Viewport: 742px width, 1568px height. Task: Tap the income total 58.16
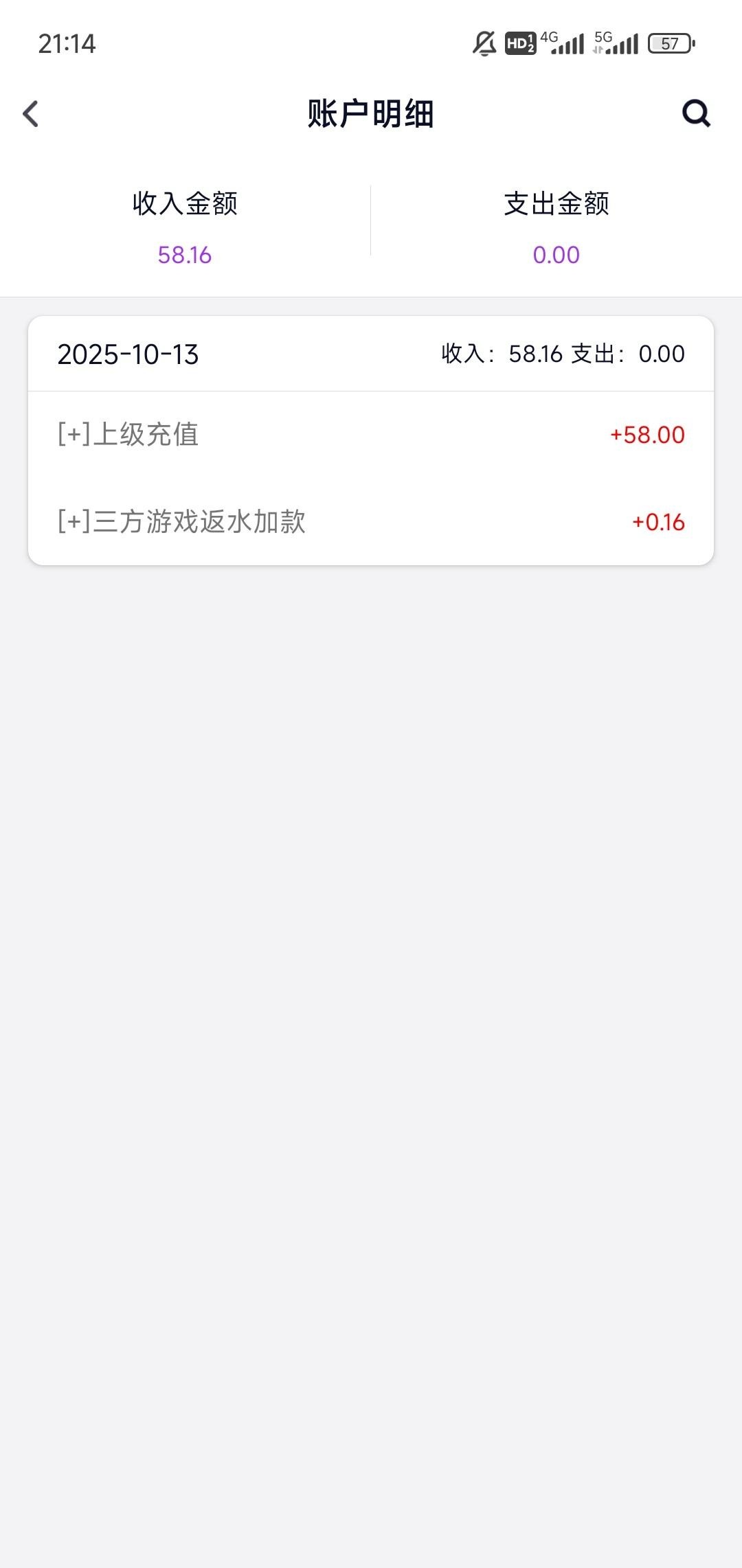click(x=184, y=253)
